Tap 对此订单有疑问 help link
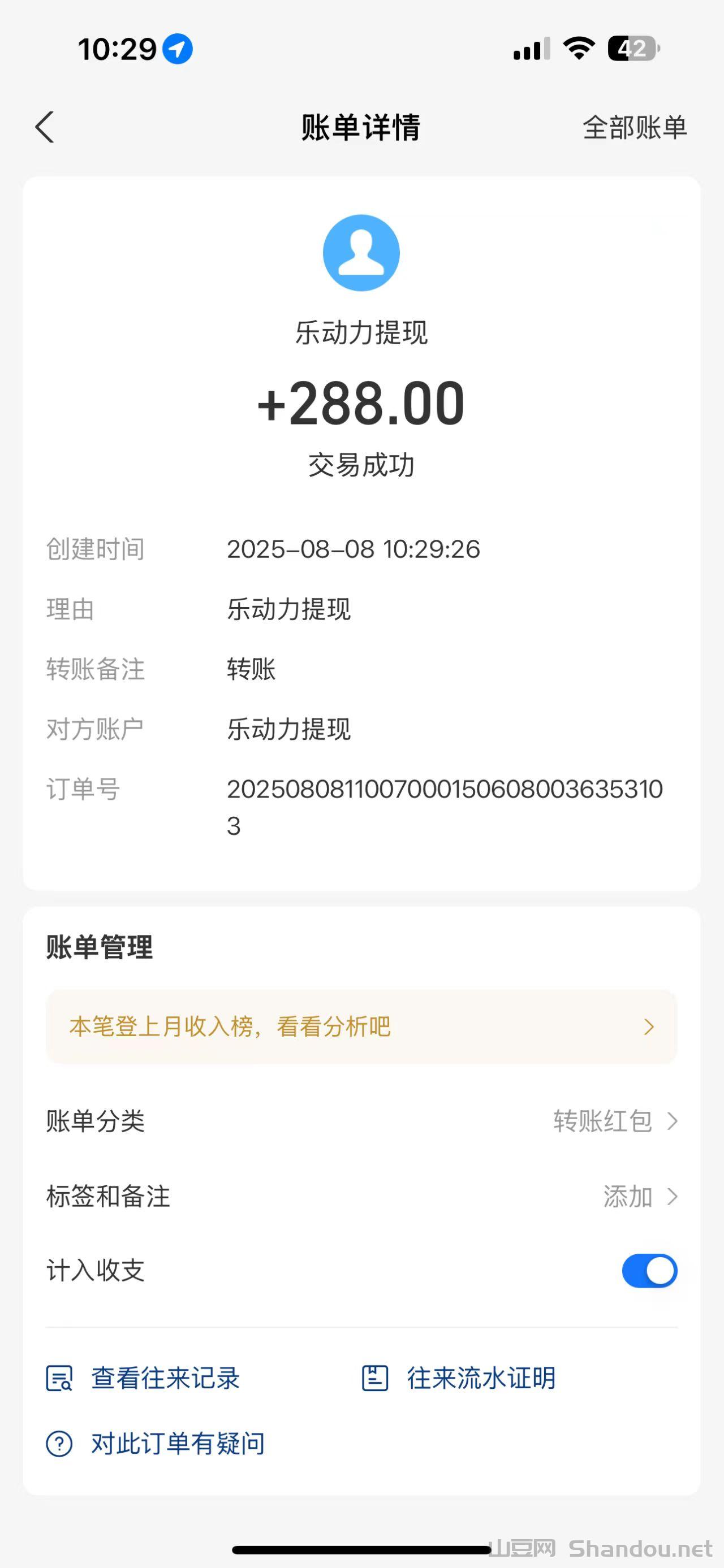This screenshot has width=724, height=1568. 156,1443
